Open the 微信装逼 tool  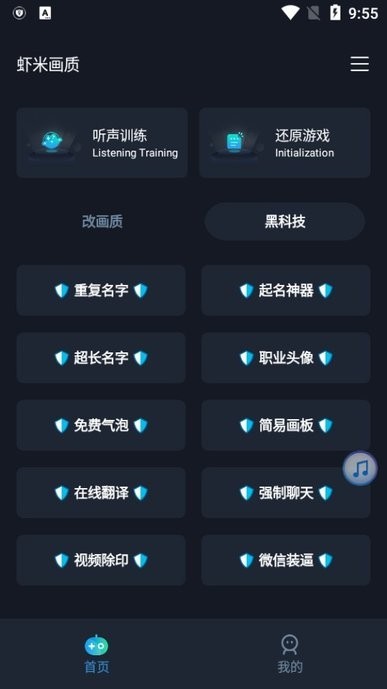(286, 560)
